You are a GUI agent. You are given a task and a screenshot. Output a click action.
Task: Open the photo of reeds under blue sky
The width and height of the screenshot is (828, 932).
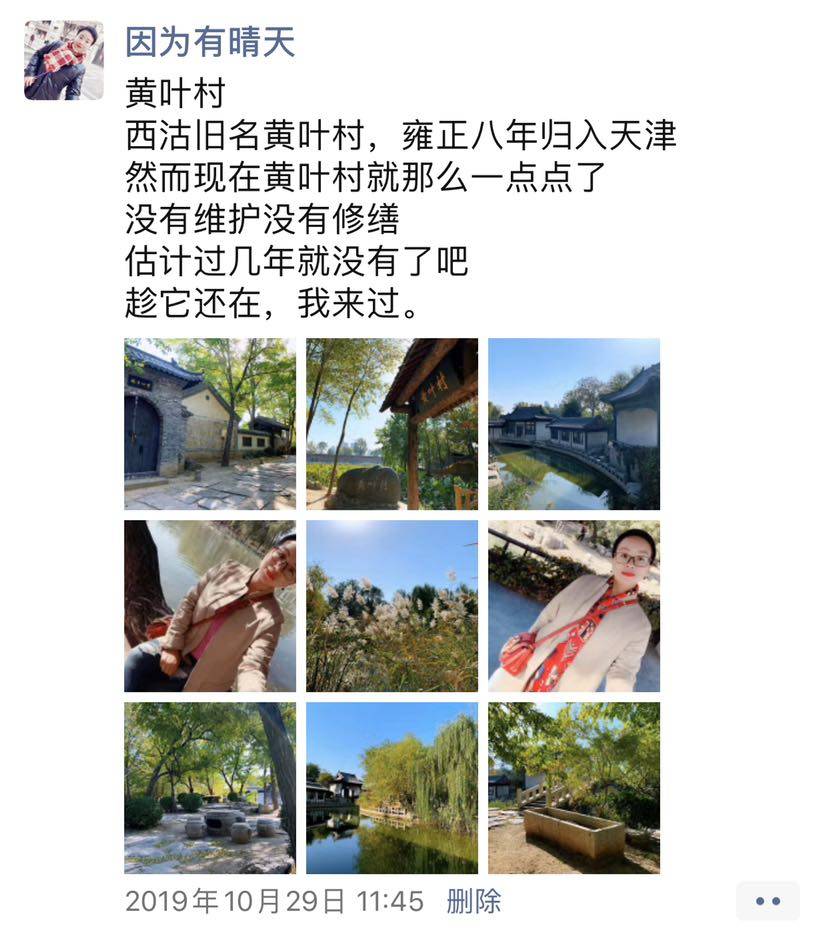(x=392, y=606)
